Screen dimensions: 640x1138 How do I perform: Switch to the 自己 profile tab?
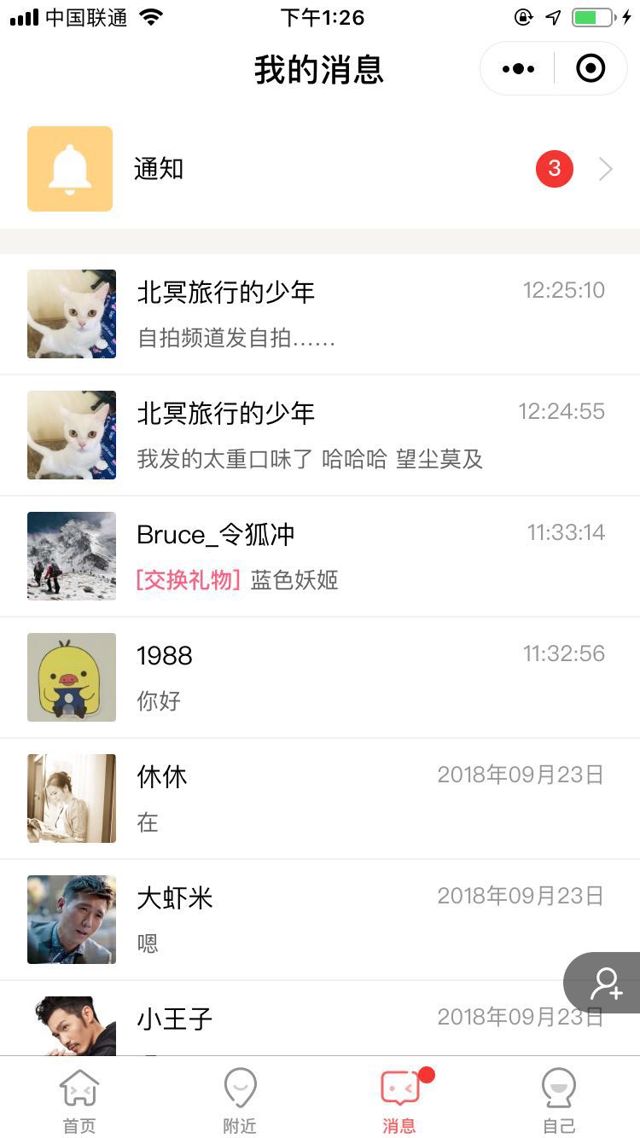click(x=559, y=1098)
